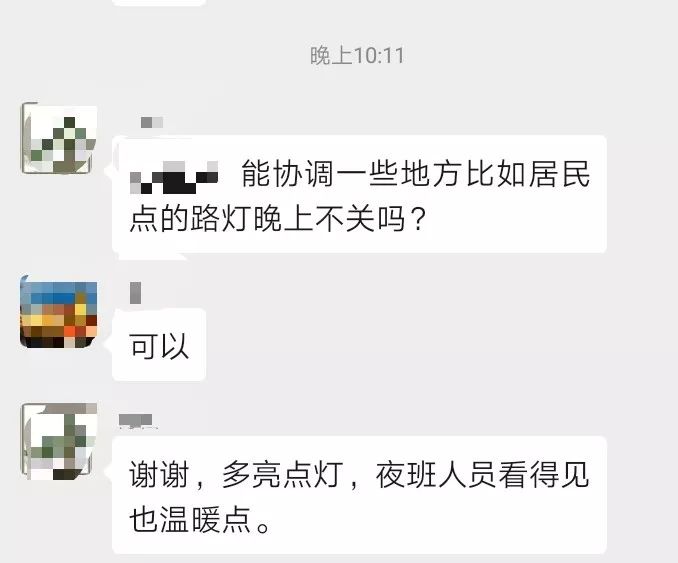Open avatar of sender asking about 路灯
Screen dimensions: 678x563
tap(59, 140)
